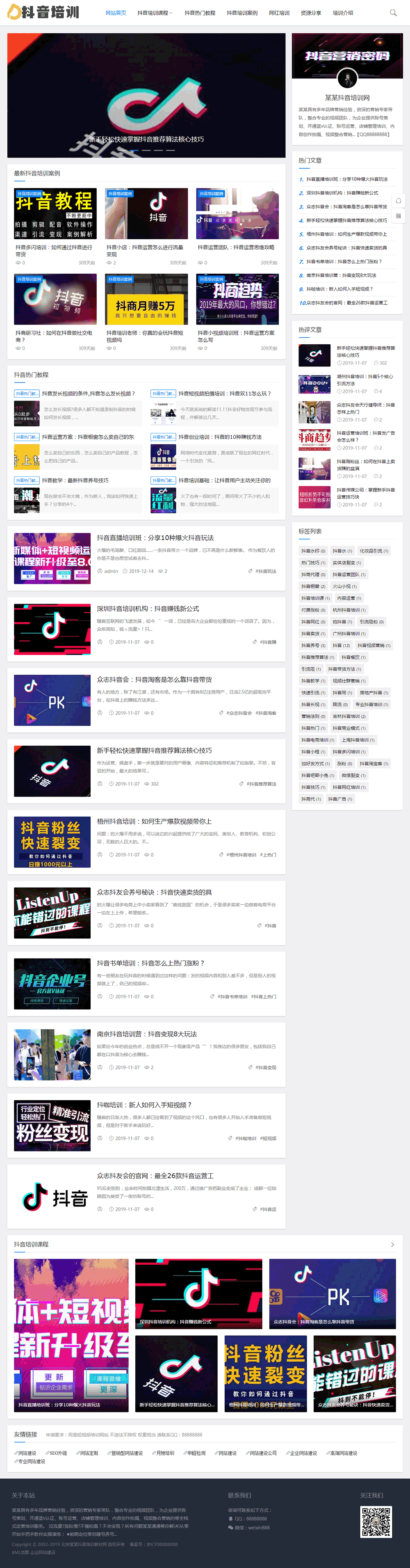The image size is (410, 1568).
Task: Open the 抖音热门教程 nav item
Action: pos(200,13)
